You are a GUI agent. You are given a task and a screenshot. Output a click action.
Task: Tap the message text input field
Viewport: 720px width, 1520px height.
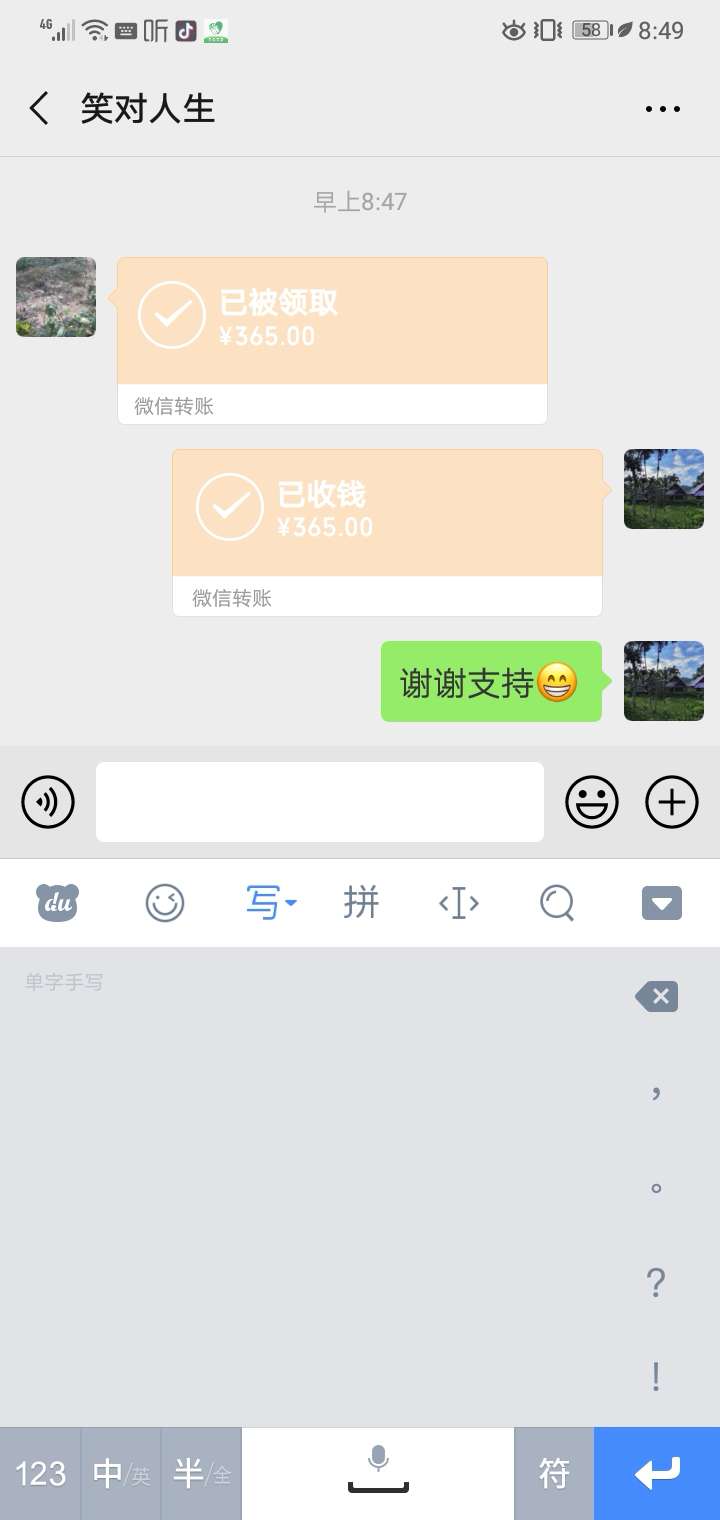tap(319, 802)
